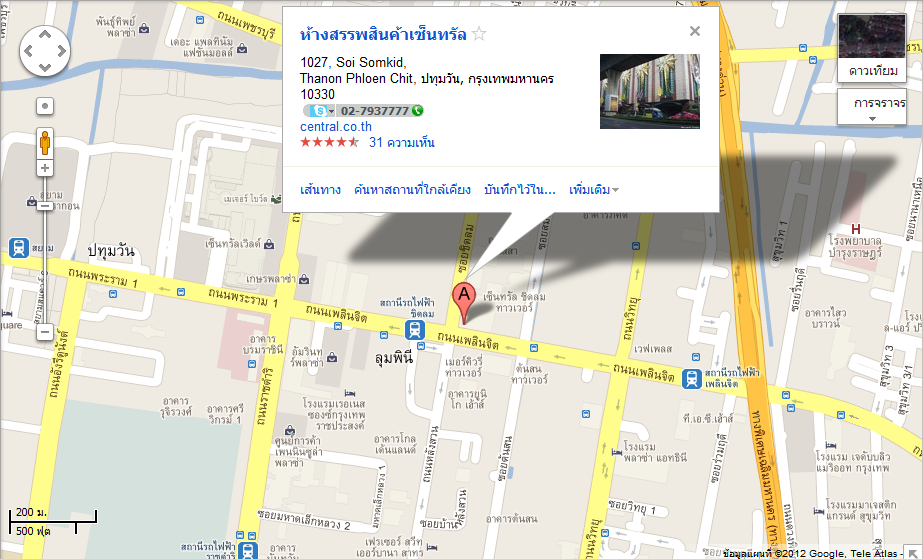923x559 pixels.
Task: Open the 31 ความเห็น reviews link
Action: (x=401, y=143)
